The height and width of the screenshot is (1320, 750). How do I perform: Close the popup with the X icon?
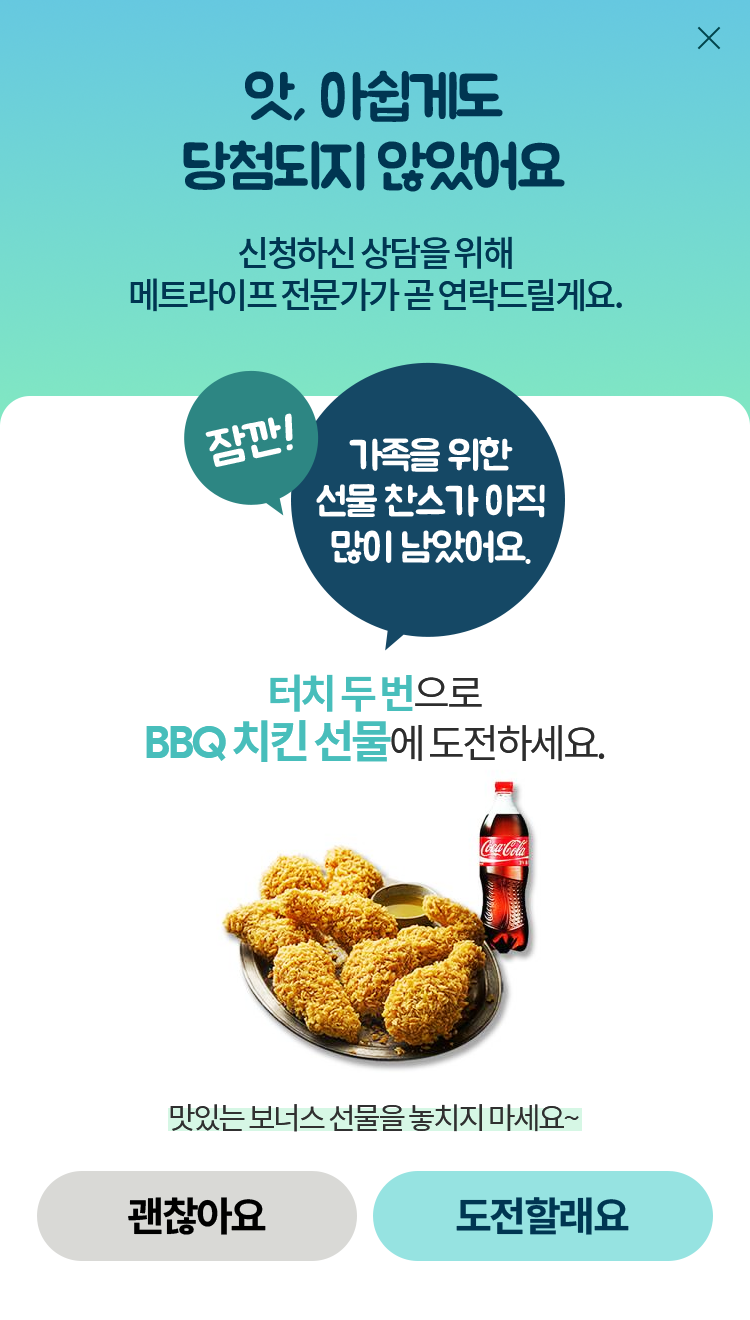coord(708,38)
